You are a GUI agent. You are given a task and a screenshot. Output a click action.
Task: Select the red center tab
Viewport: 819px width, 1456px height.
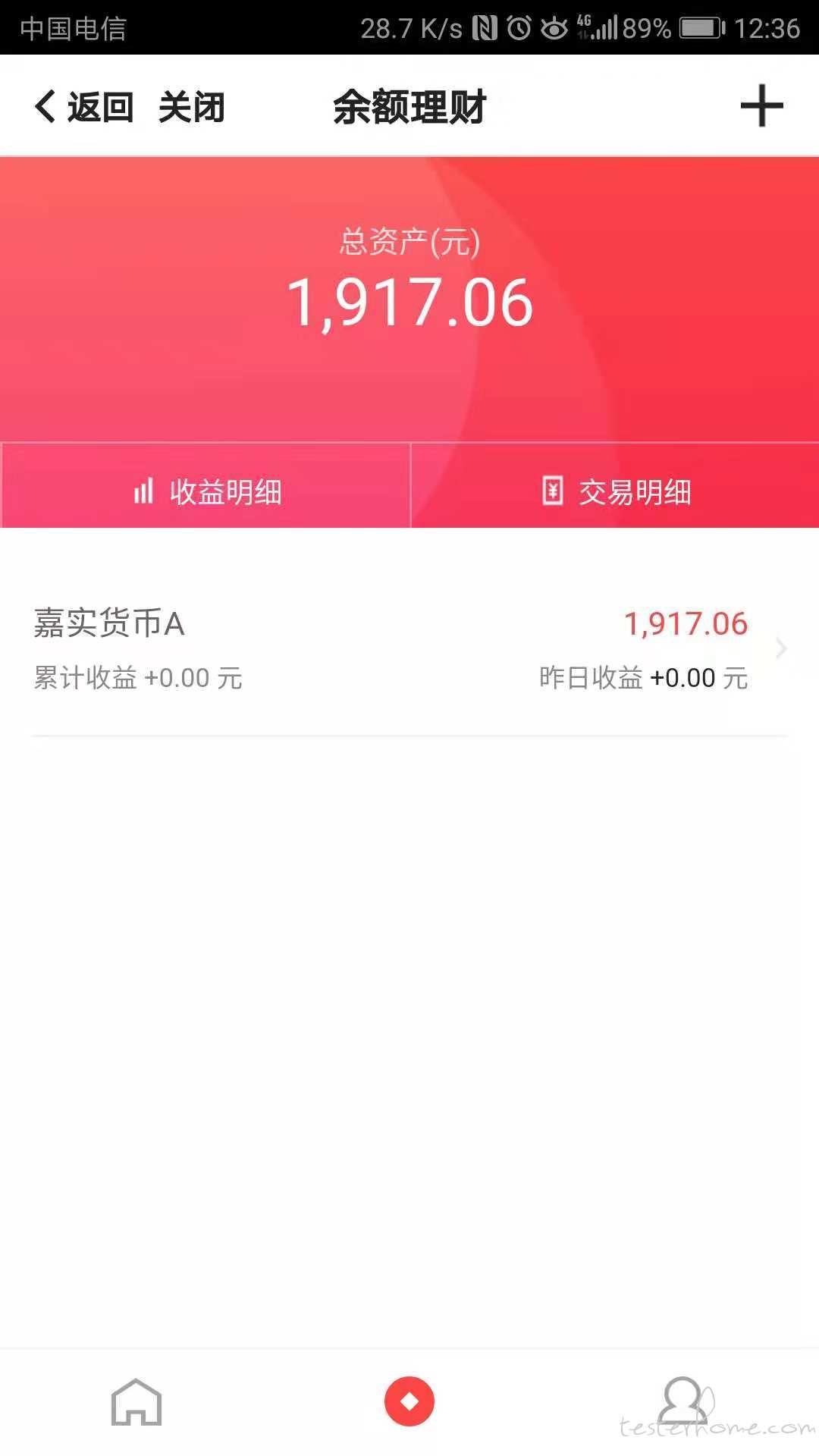[409, 1401]
